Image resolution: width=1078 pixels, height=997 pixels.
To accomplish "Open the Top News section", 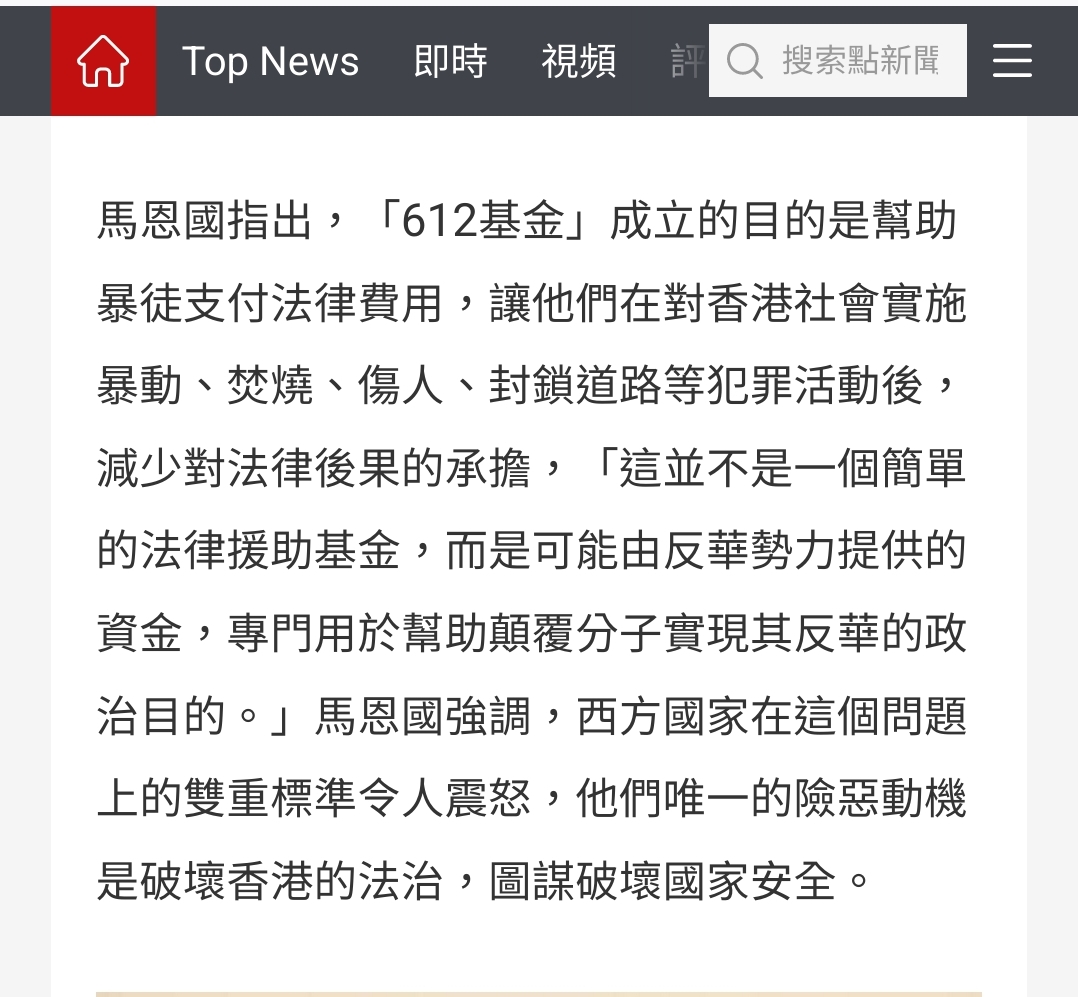I will click(270, 62).
